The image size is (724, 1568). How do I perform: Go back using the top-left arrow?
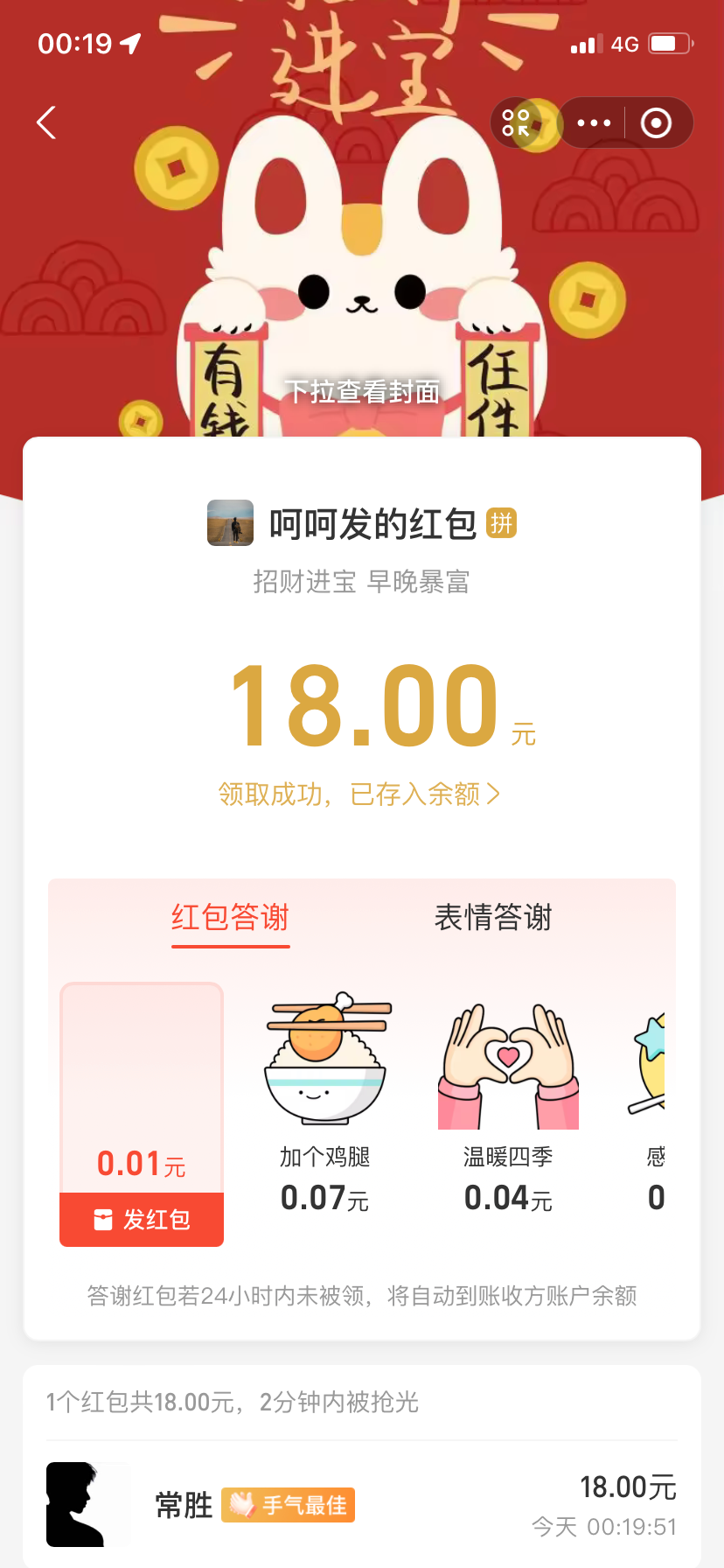47,122
